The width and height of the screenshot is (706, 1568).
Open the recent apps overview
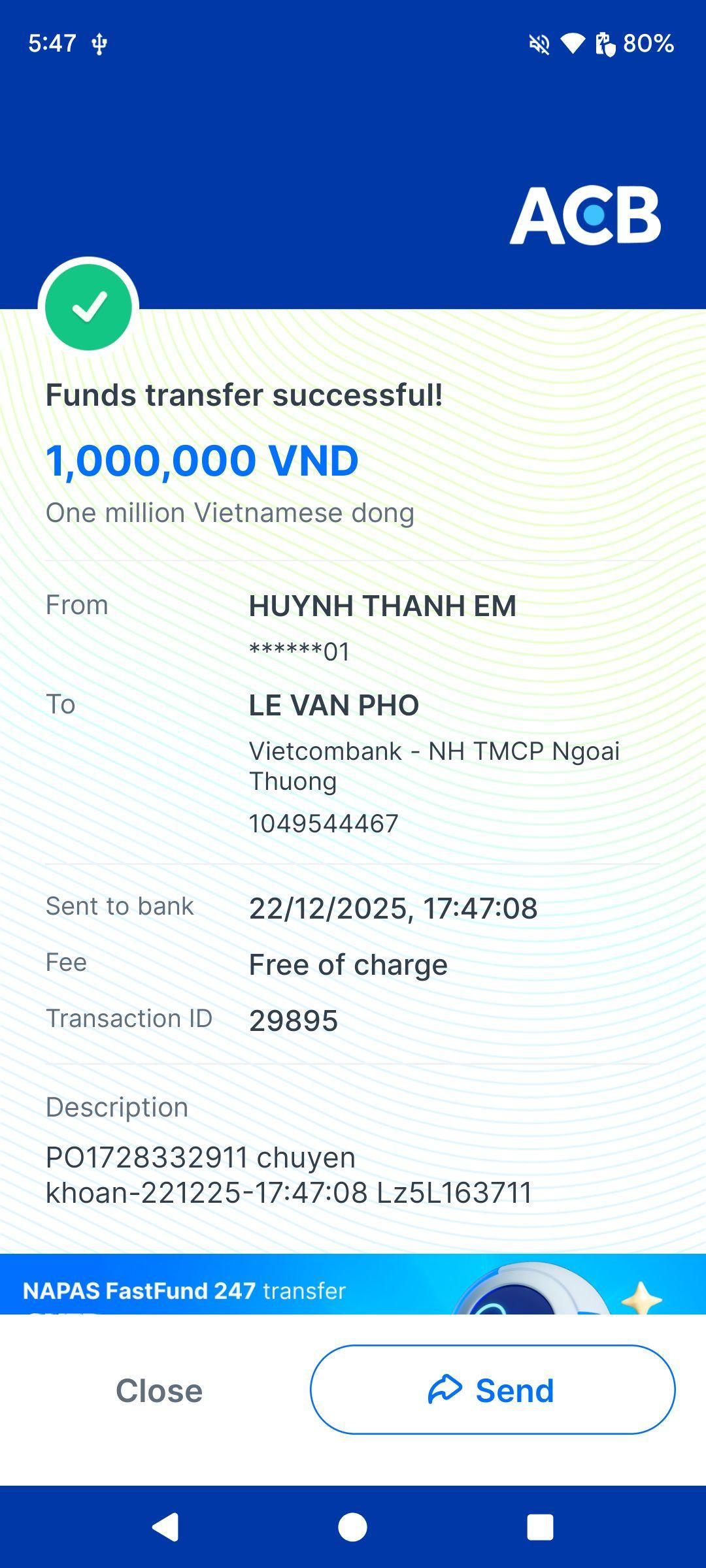(540, 1527)
